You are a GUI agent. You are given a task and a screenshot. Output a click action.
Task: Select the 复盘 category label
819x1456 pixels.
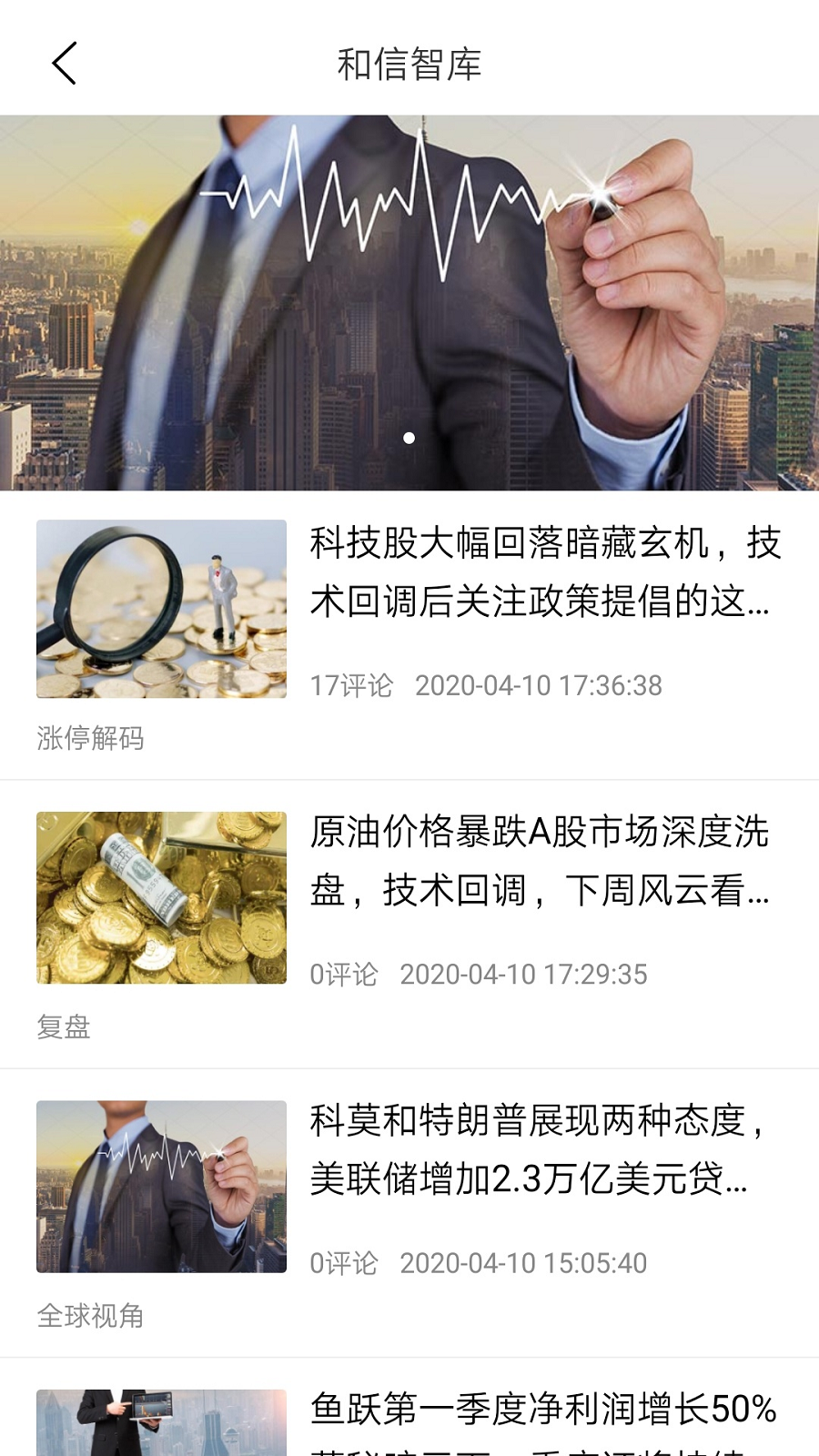point(63,1028)
